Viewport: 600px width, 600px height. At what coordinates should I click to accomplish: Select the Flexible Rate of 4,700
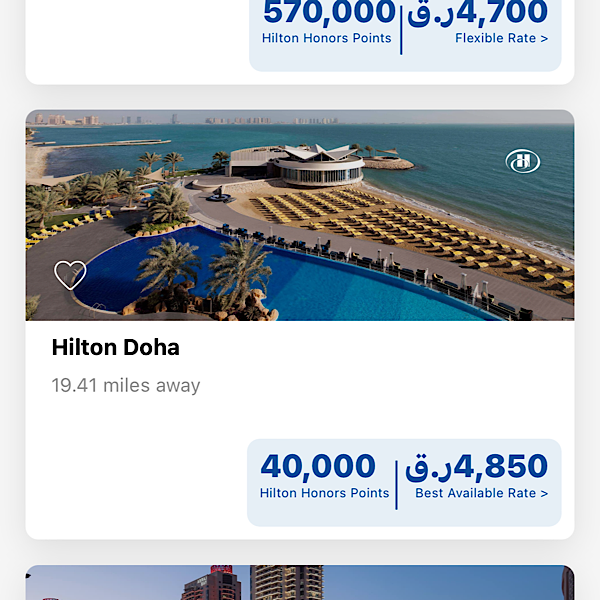pyautogui.click(x=480, y=24)
